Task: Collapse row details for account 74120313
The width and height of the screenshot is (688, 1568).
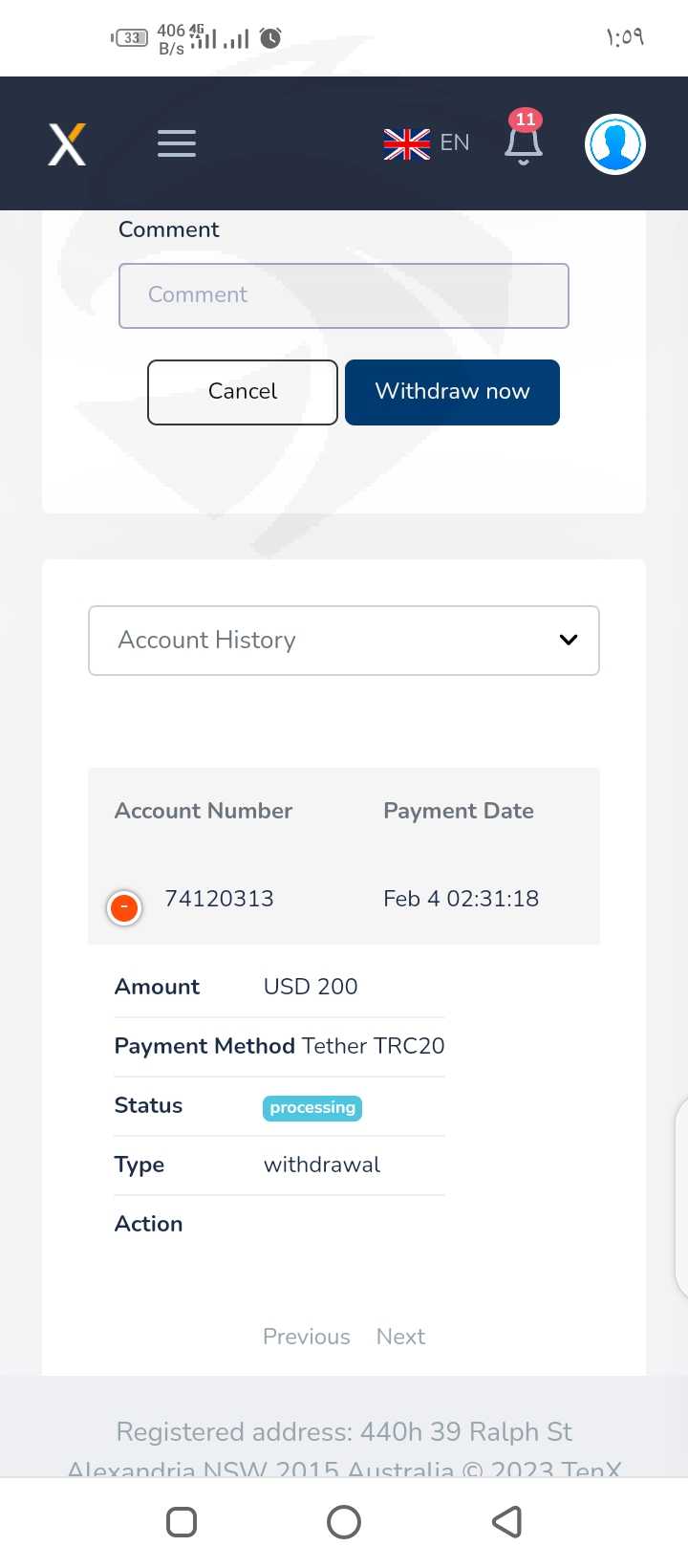Action: (x=124, y=907)
